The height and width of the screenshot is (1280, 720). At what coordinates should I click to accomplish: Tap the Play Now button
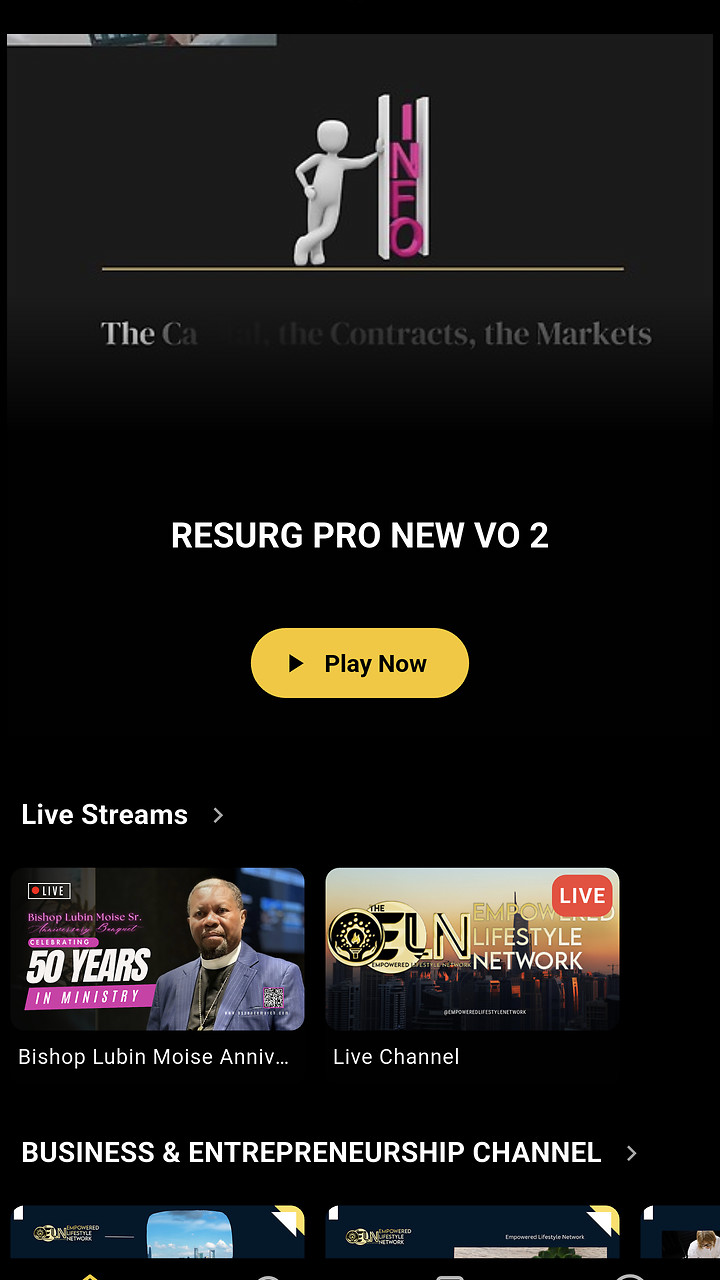point(360,662)
